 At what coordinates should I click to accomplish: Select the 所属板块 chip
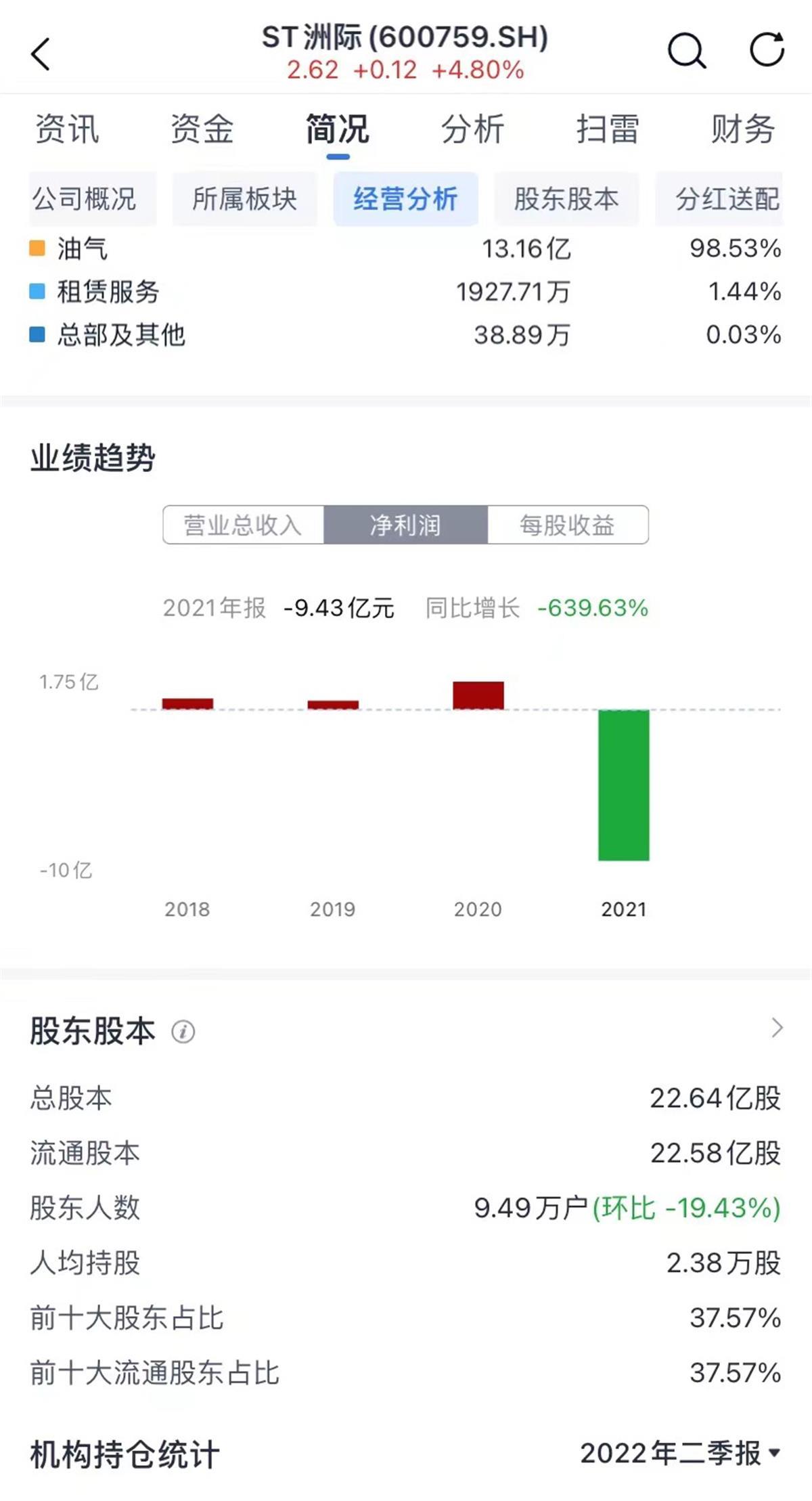point(244,199)
